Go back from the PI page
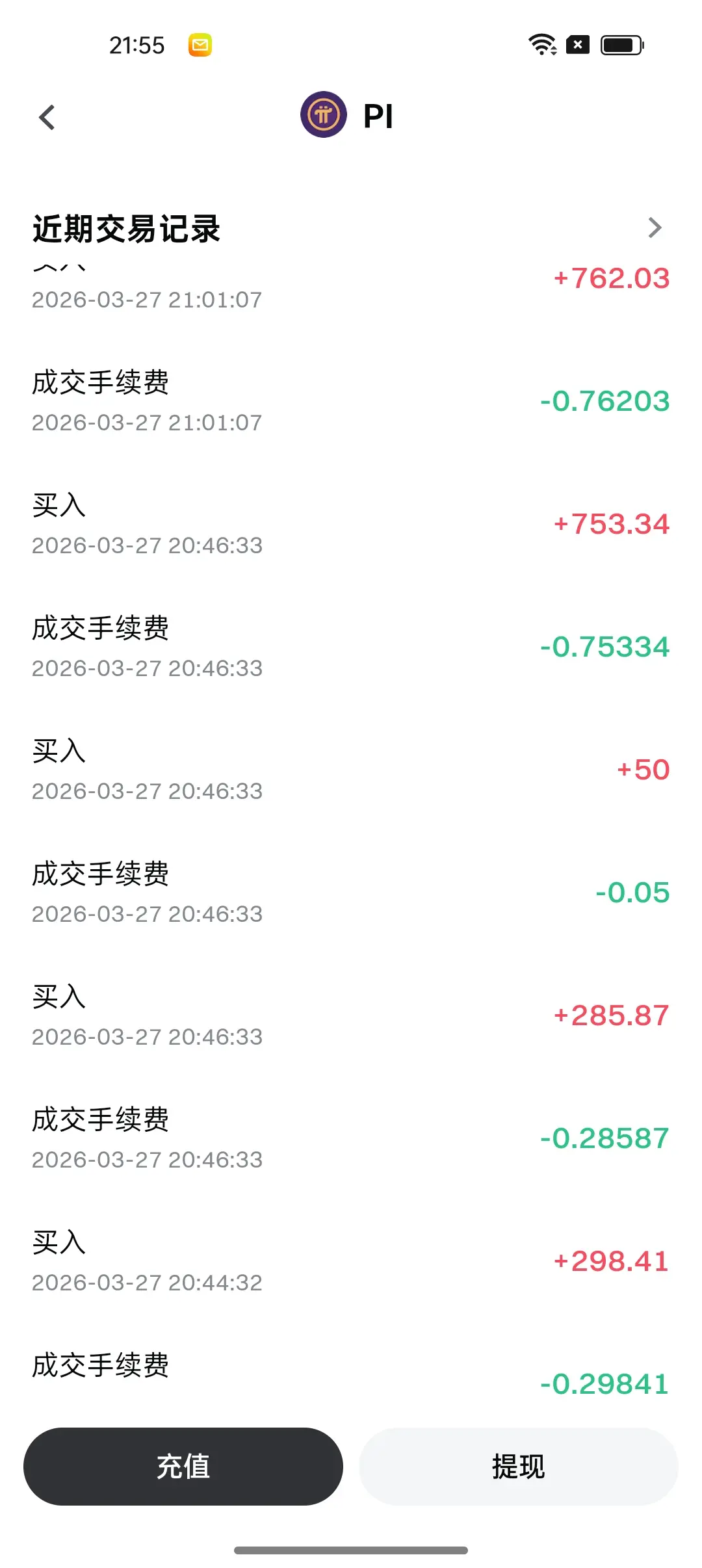The width and height of the screenshot is (702, 1568). click(47, 118)
